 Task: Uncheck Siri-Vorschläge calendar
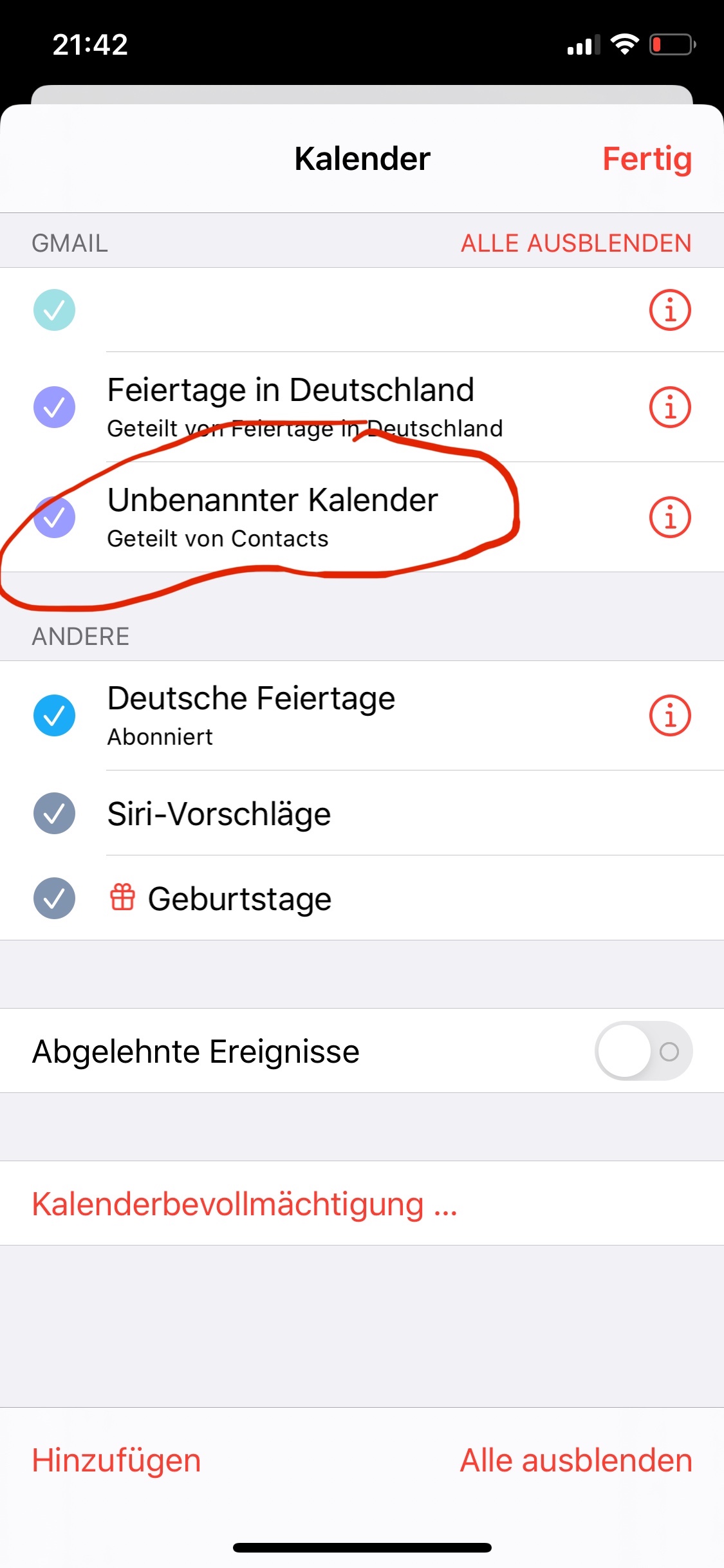(x=54, y=813)
